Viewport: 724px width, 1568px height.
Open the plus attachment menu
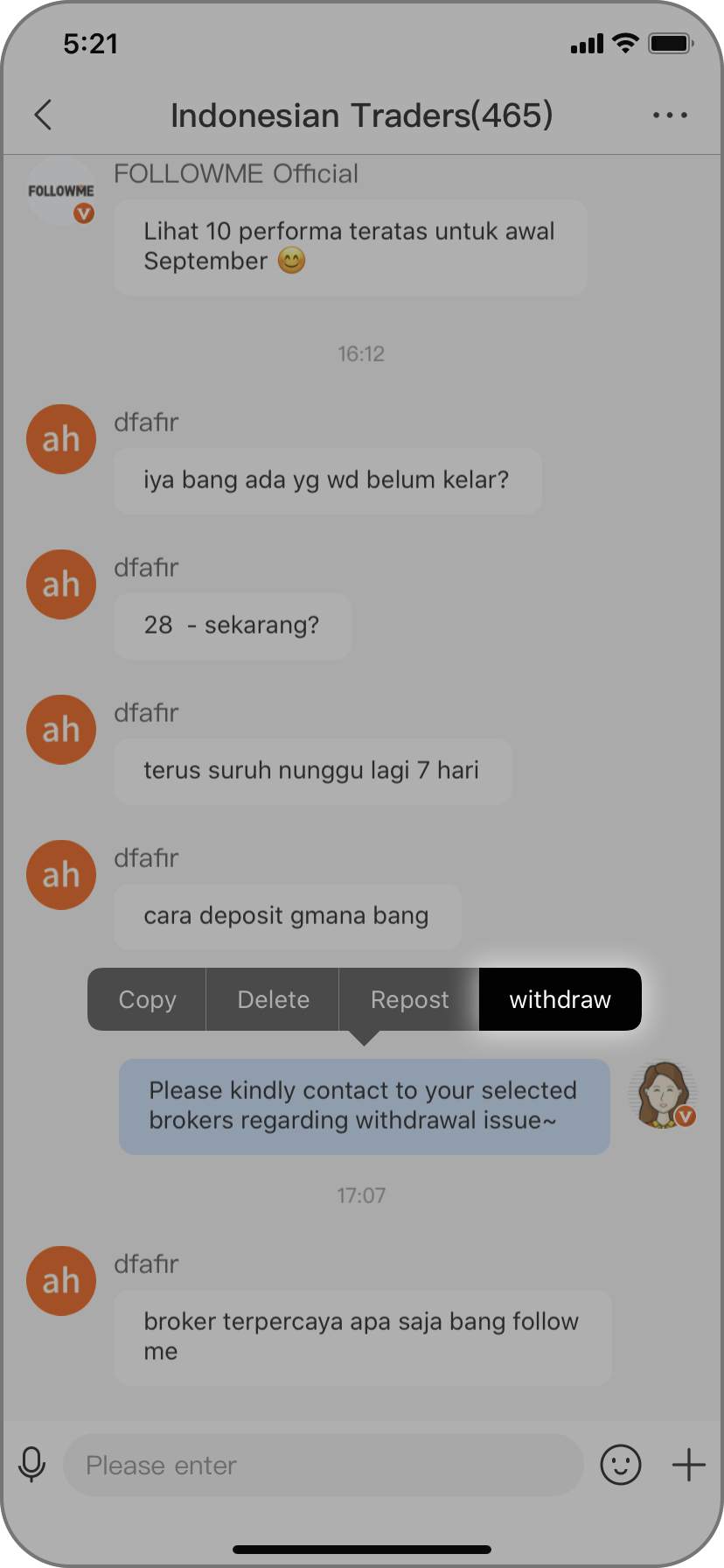(688, 1465)
